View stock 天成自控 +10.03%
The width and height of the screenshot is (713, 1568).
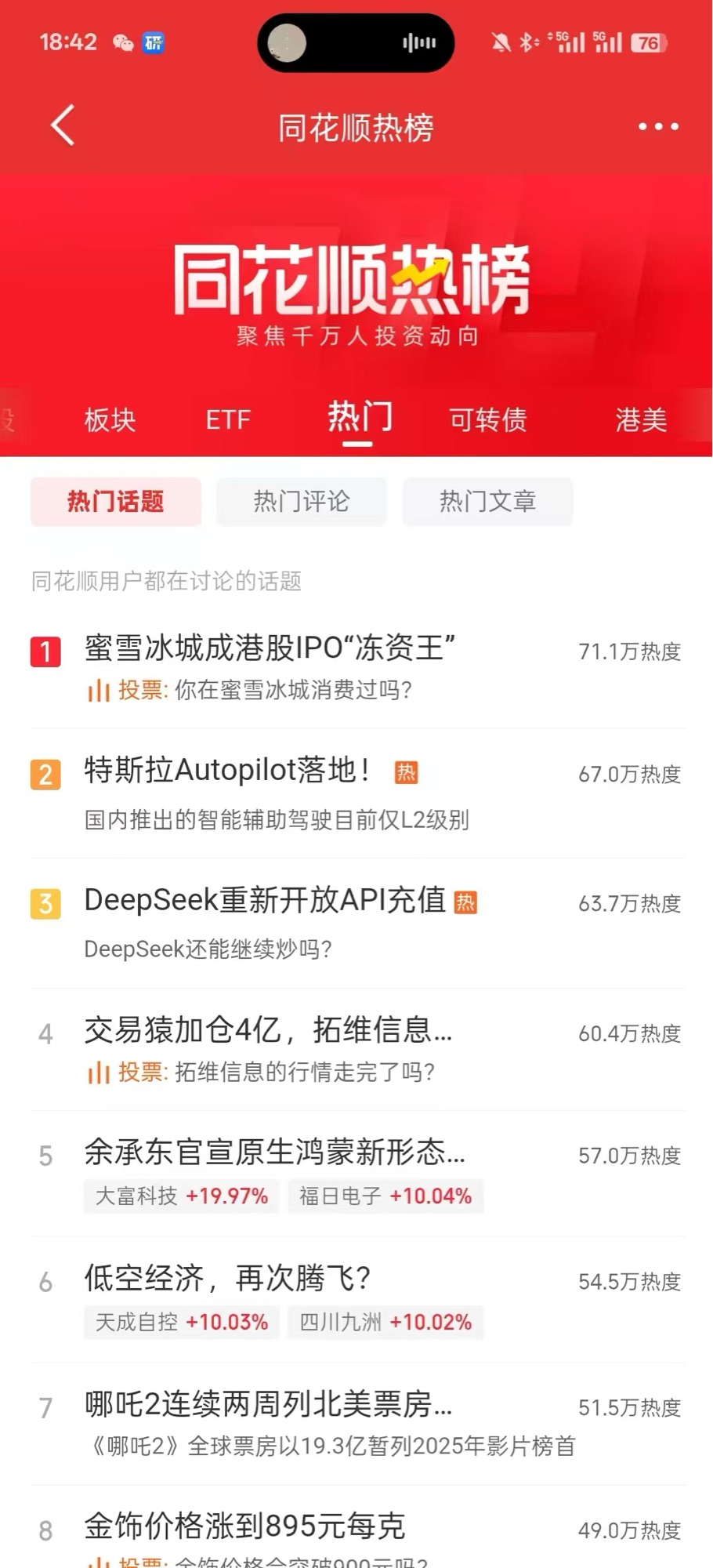click(182, 1323)
